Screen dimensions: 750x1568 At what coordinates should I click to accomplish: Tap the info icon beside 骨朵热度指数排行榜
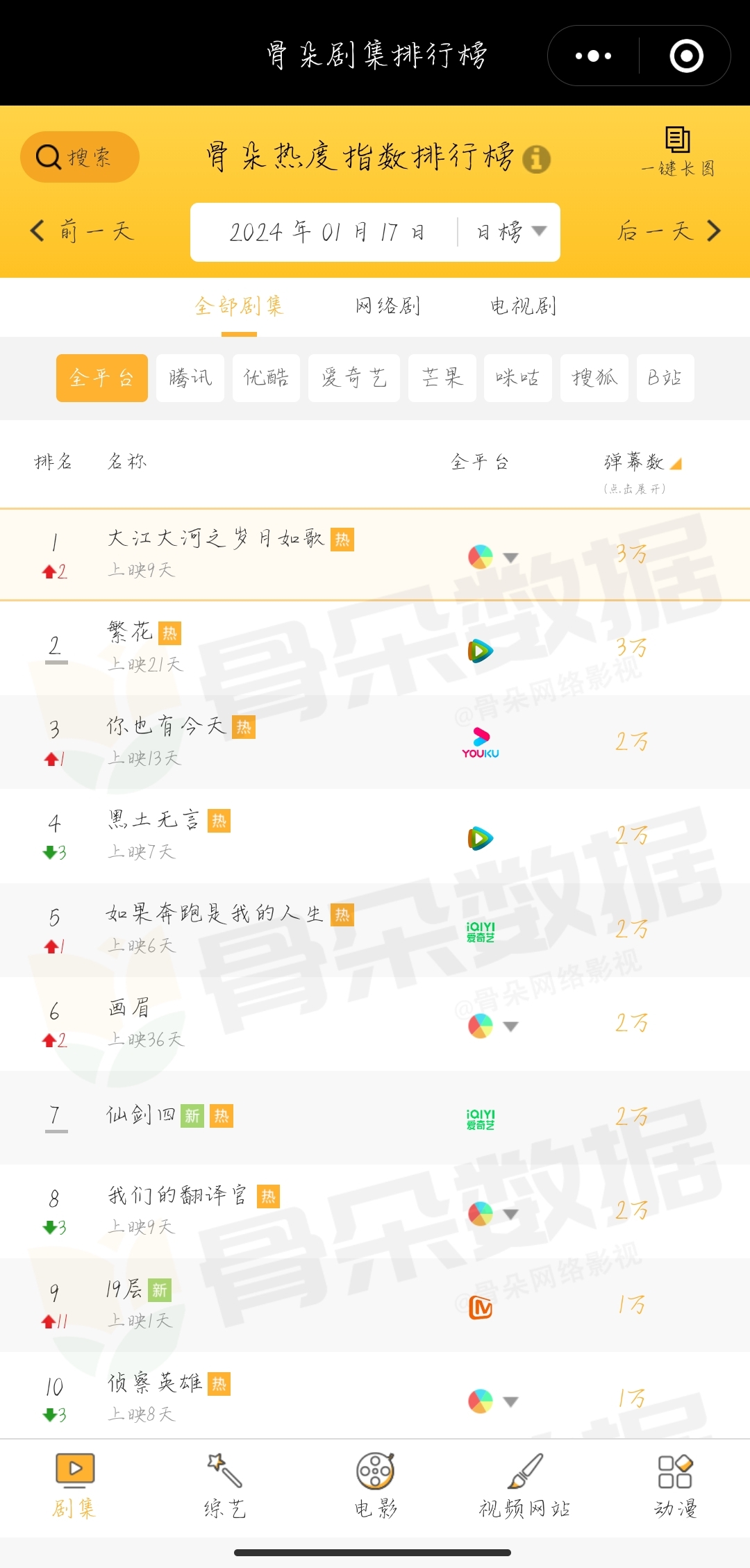tap(536, 159)
